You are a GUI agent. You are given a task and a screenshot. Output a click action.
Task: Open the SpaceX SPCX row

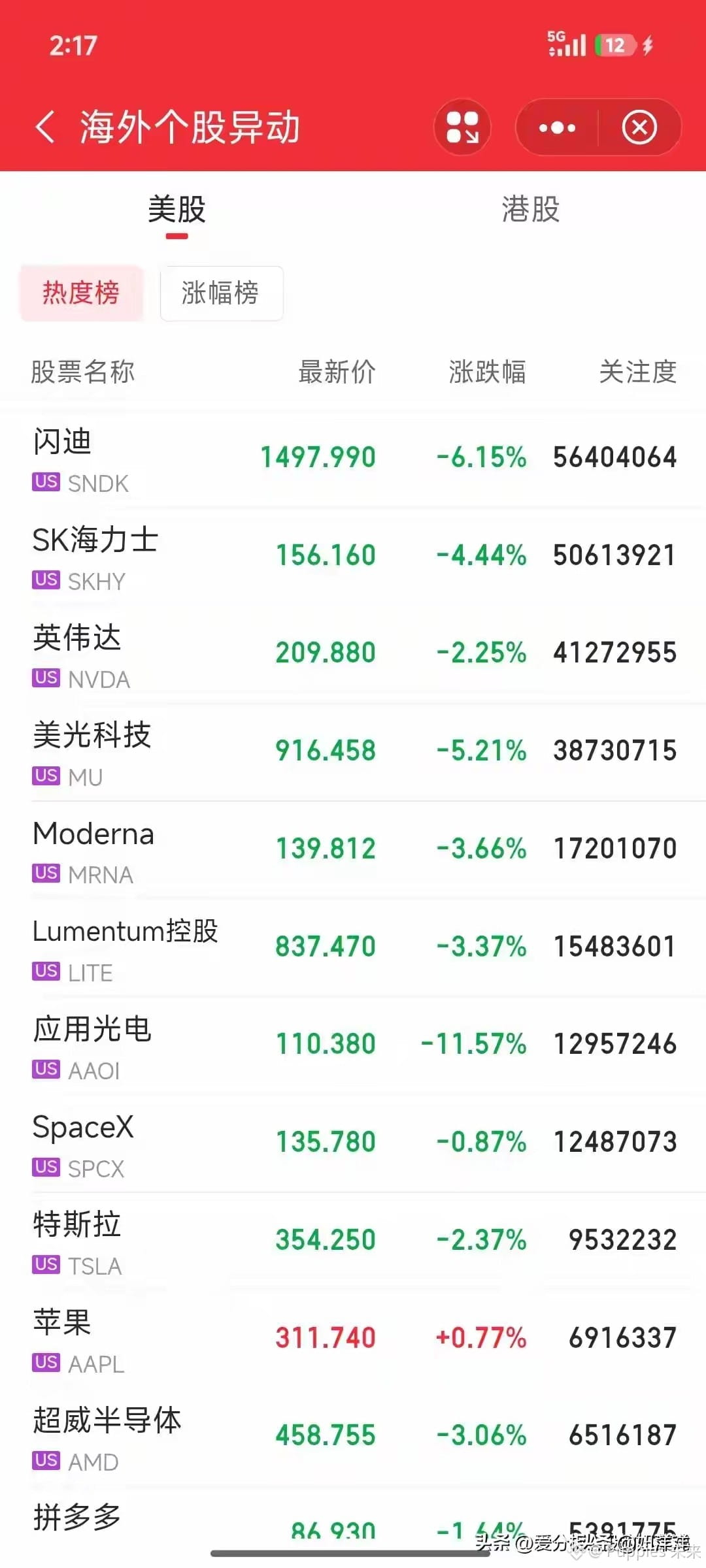353,1144
